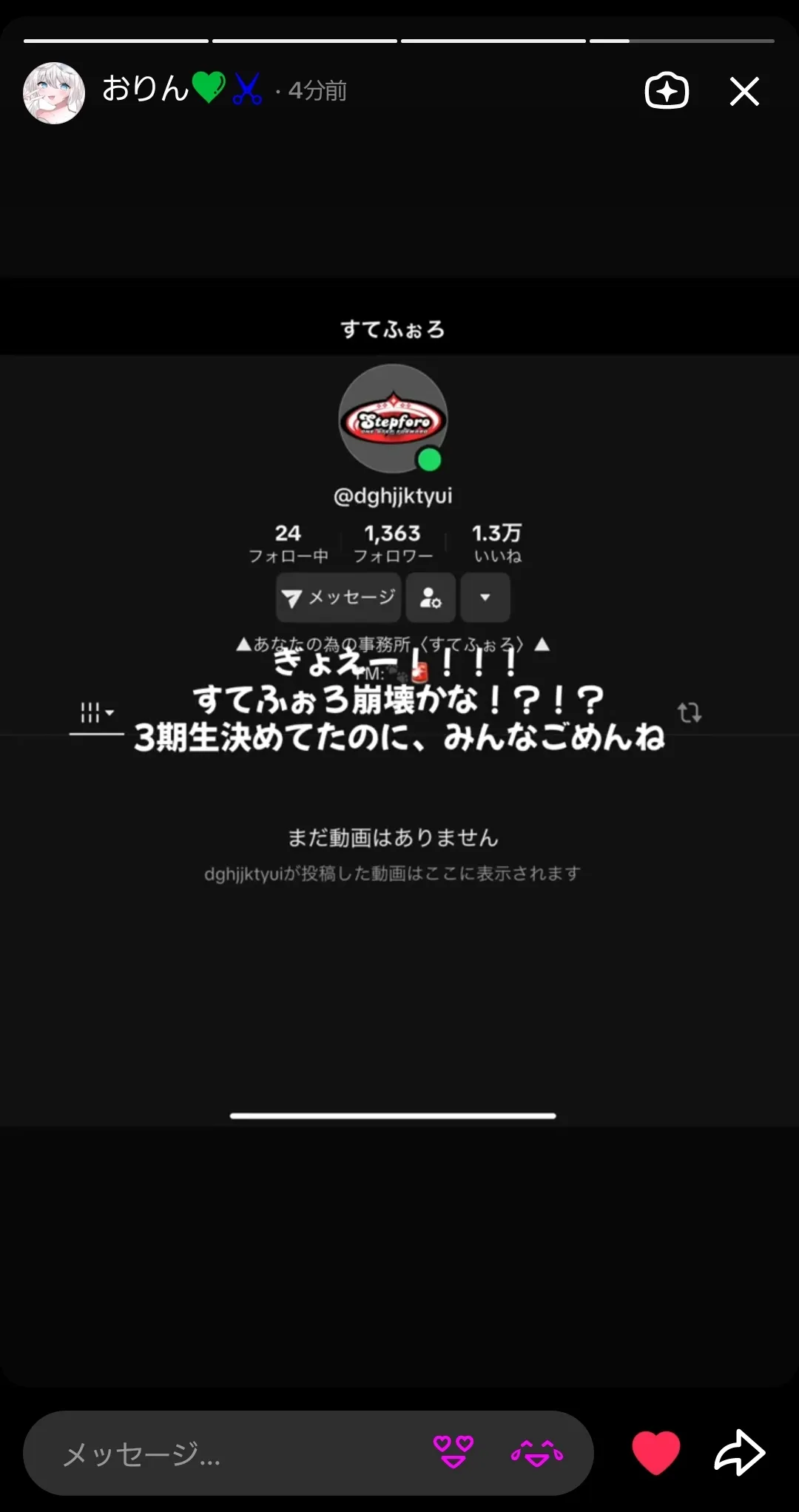
Task: Create your own story with sparkle icon
Action: 667,91
